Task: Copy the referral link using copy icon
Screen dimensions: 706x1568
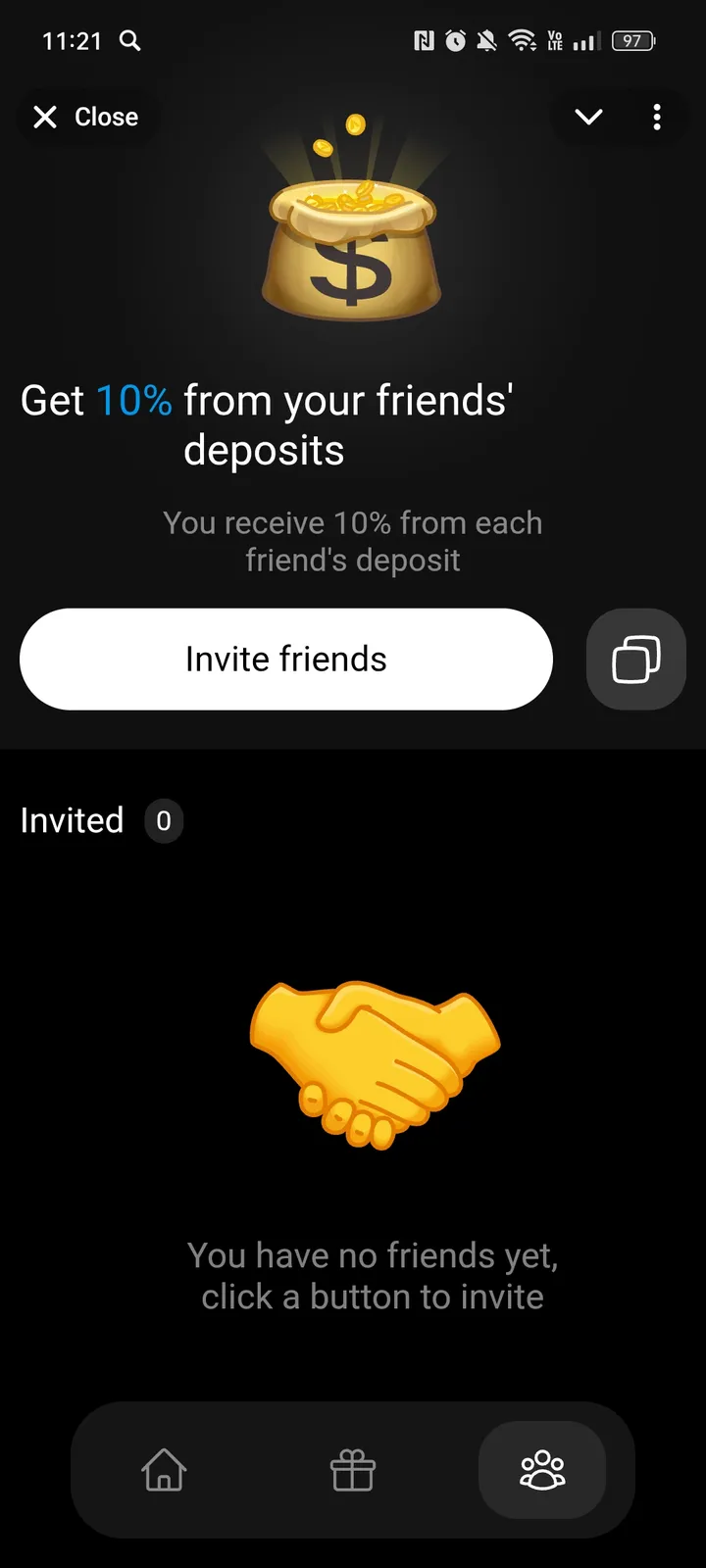Action: pyautogui.click(x=635, y=659)
